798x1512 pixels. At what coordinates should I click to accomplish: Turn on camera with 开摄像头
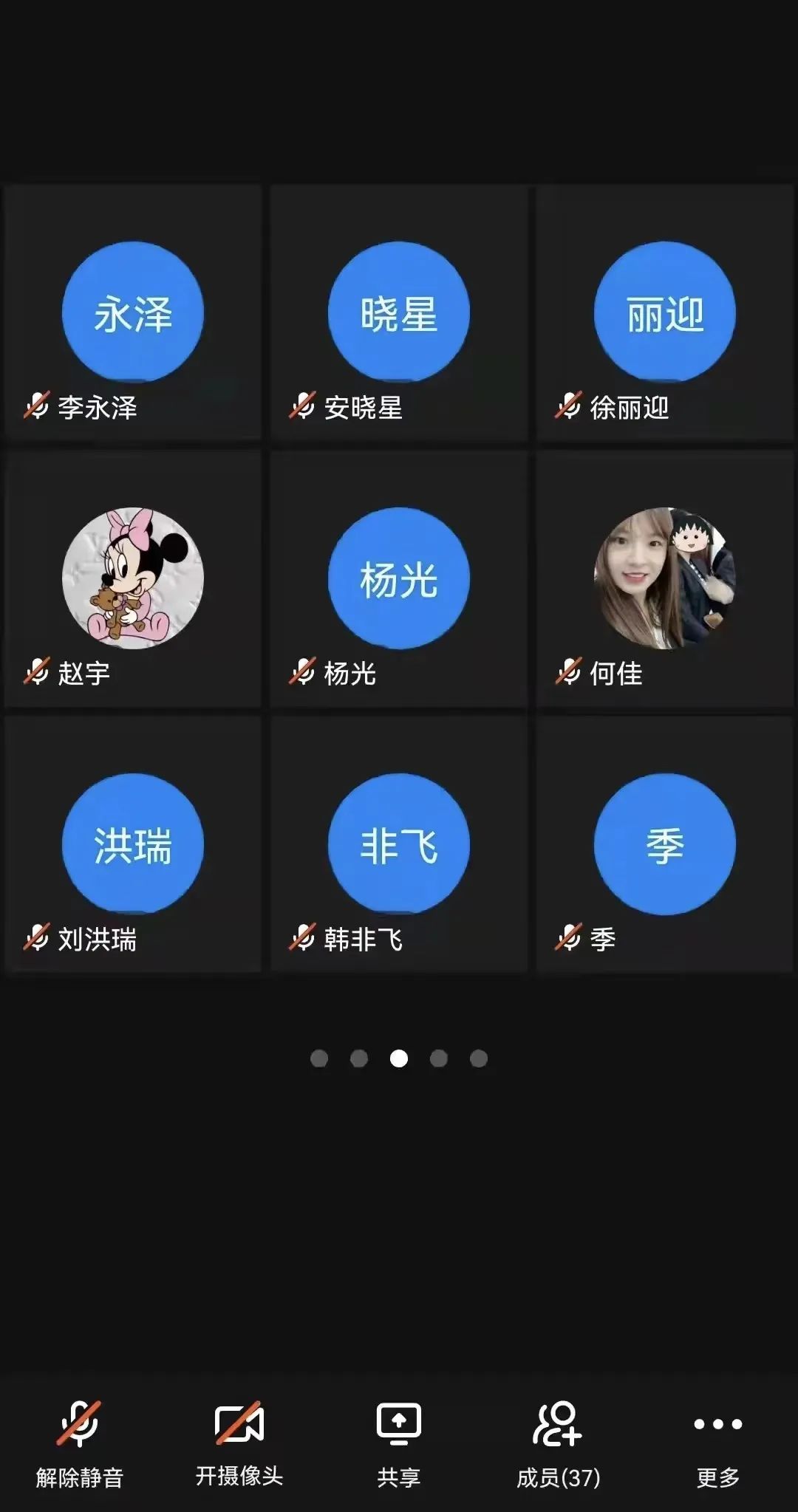[239, 1443]
